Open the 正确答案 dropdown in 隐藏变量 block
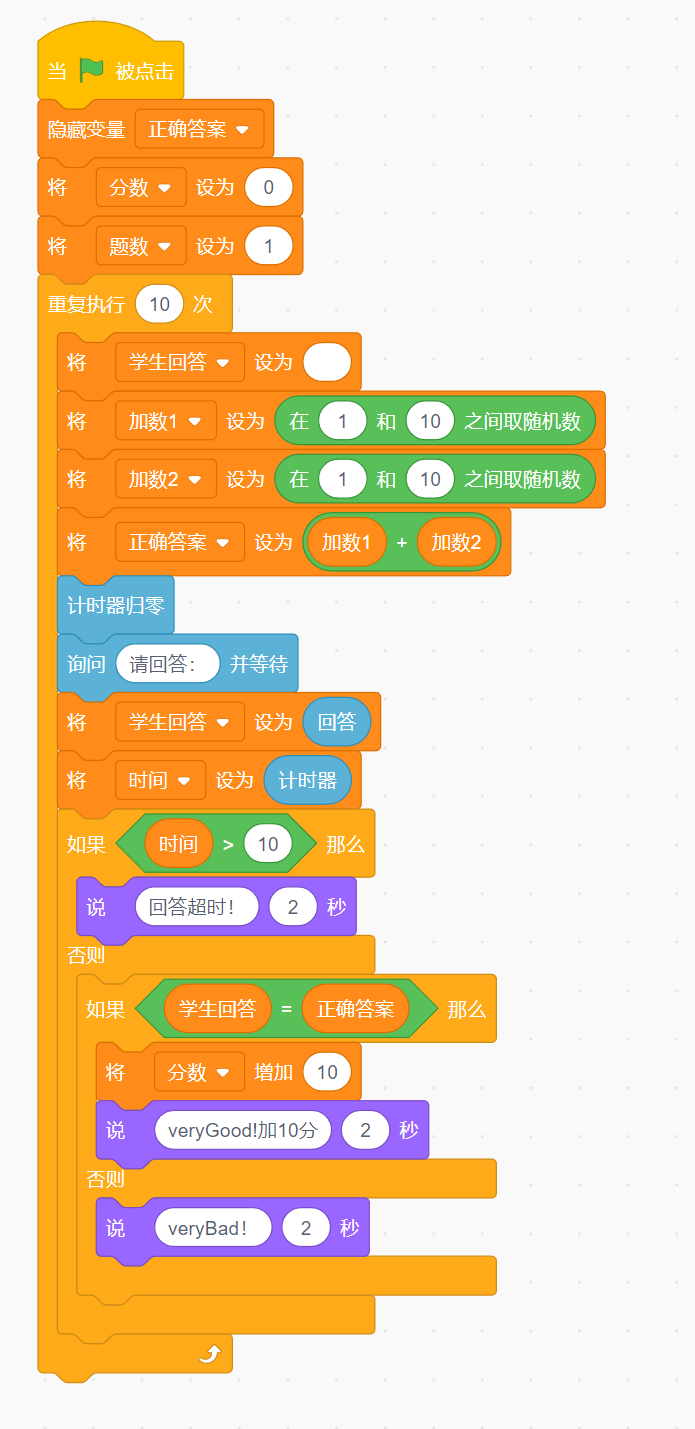This screenshot has height=1429, width=695. click(241, 130)
